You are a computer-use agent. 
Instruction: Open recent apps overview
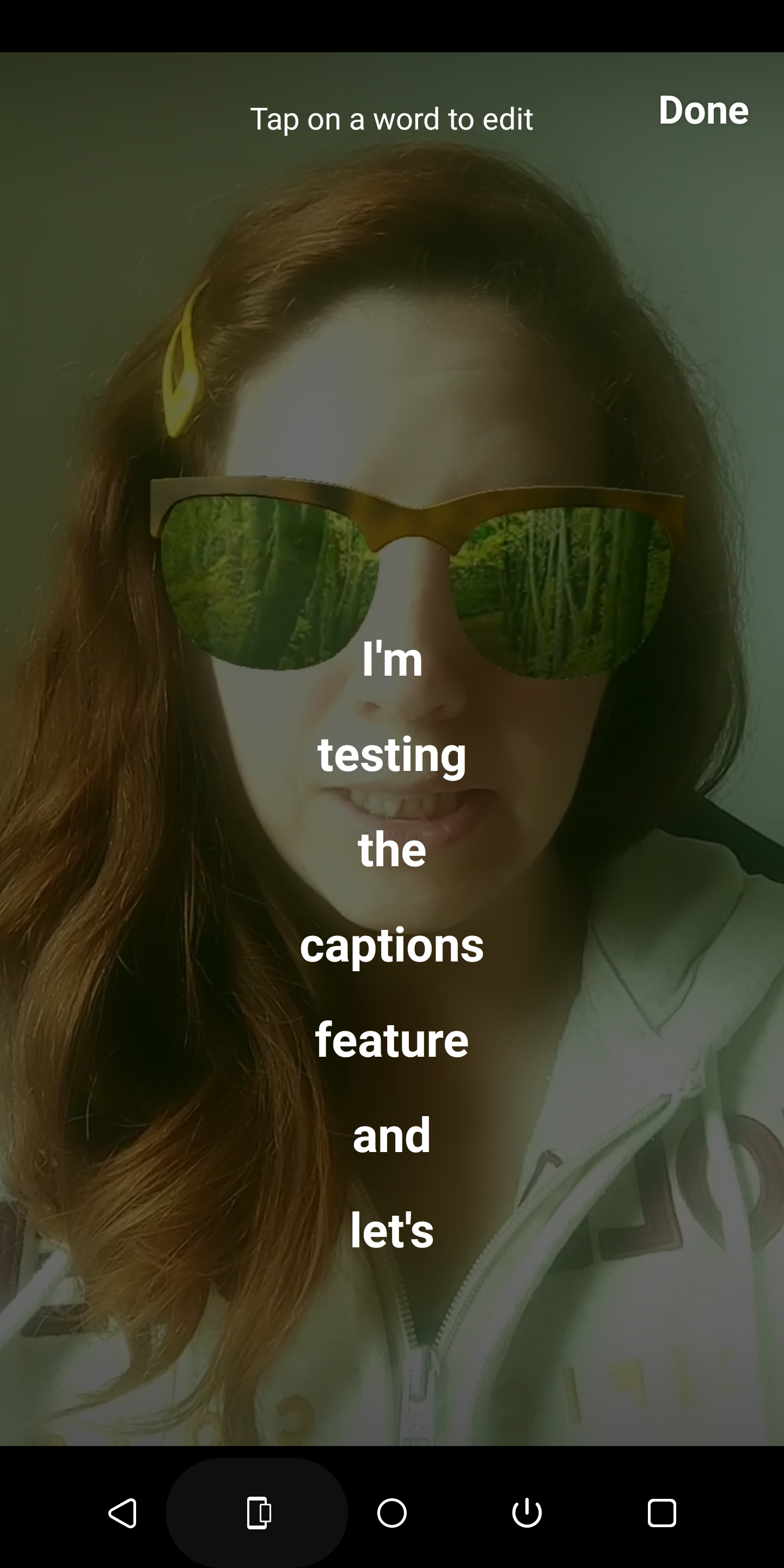[x=661, y=1513]
